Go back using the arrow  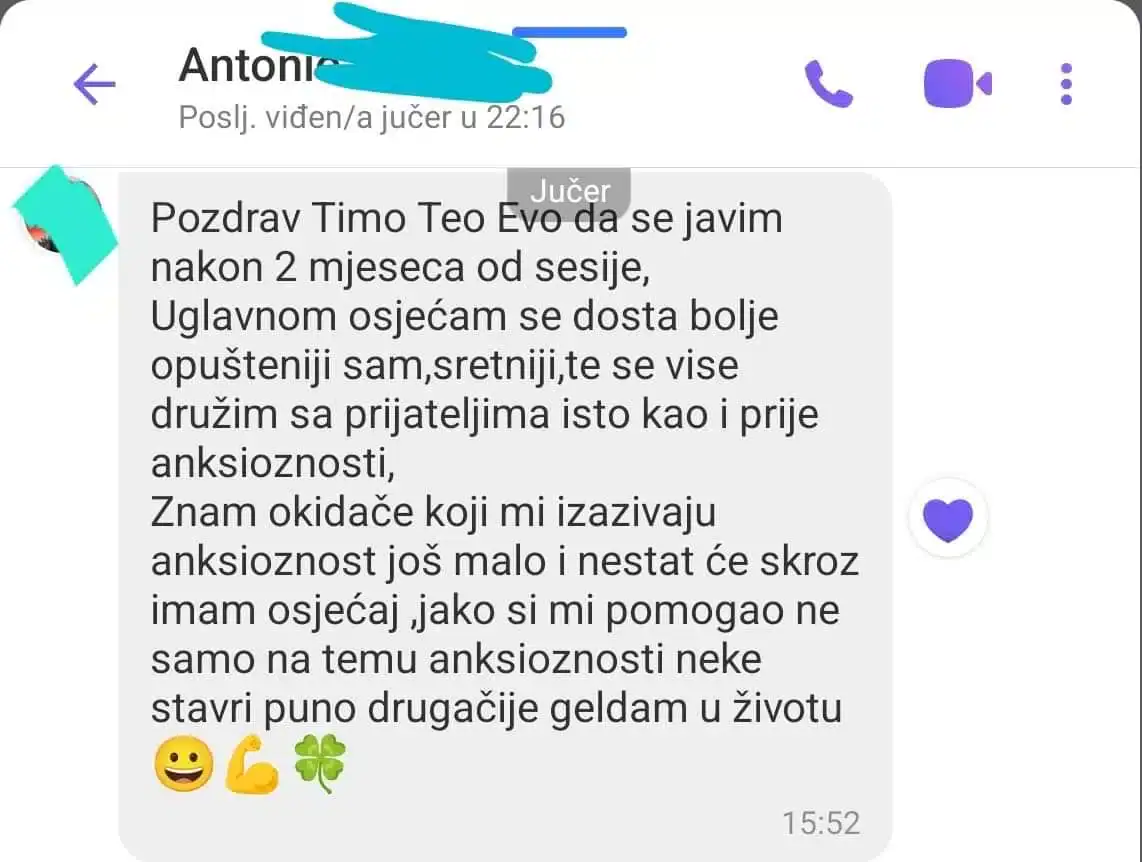(95, 85)
